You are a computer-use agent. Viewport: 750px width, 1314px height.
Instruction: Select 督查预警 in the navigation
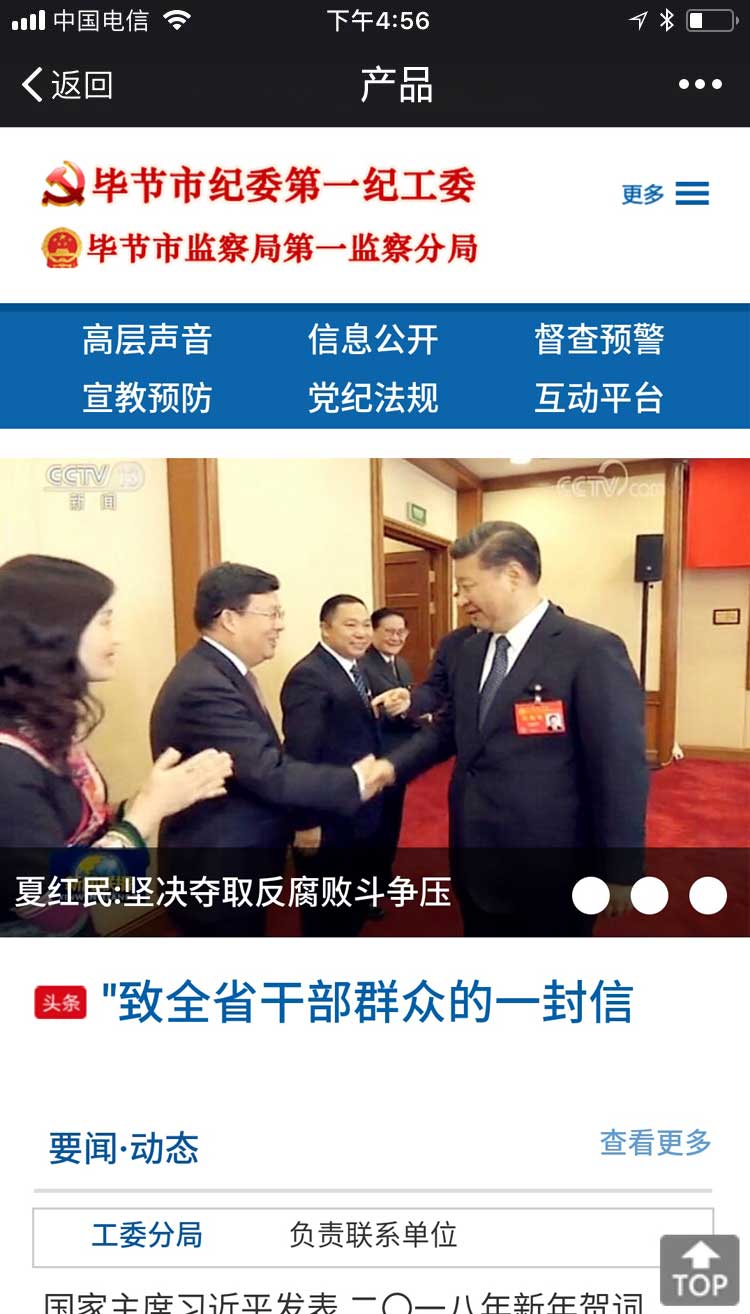(599, 339)
